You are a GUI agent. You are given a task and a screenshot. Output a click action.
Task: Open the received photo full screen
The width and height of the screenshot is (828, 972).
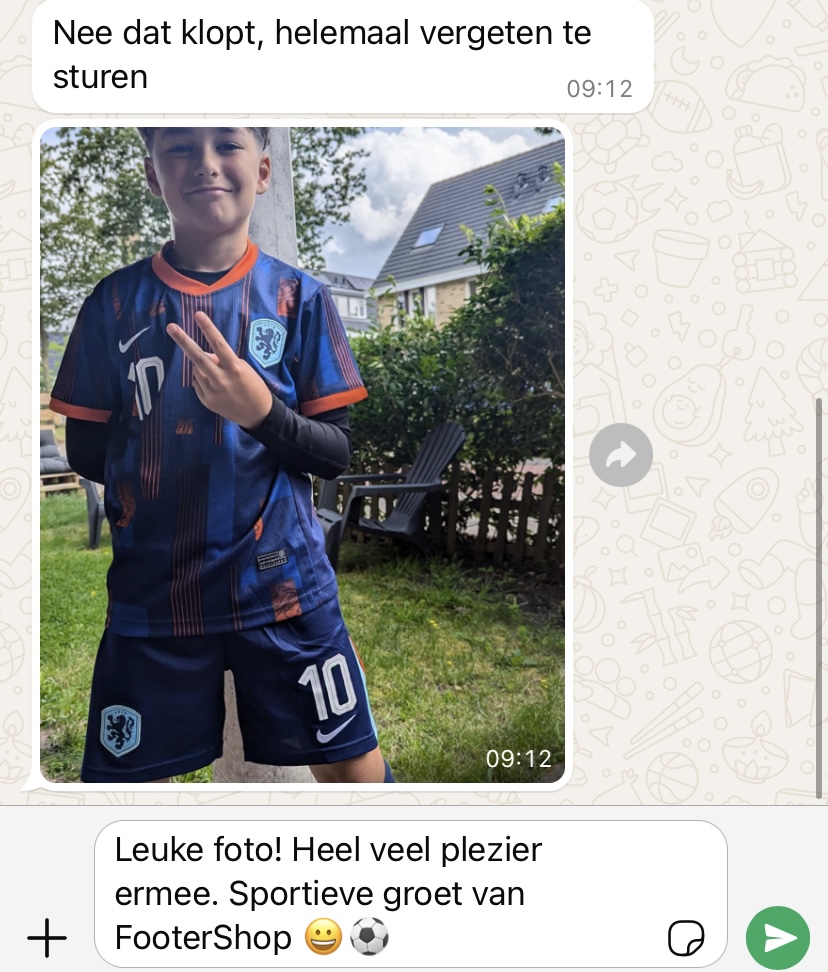point(302,455)
